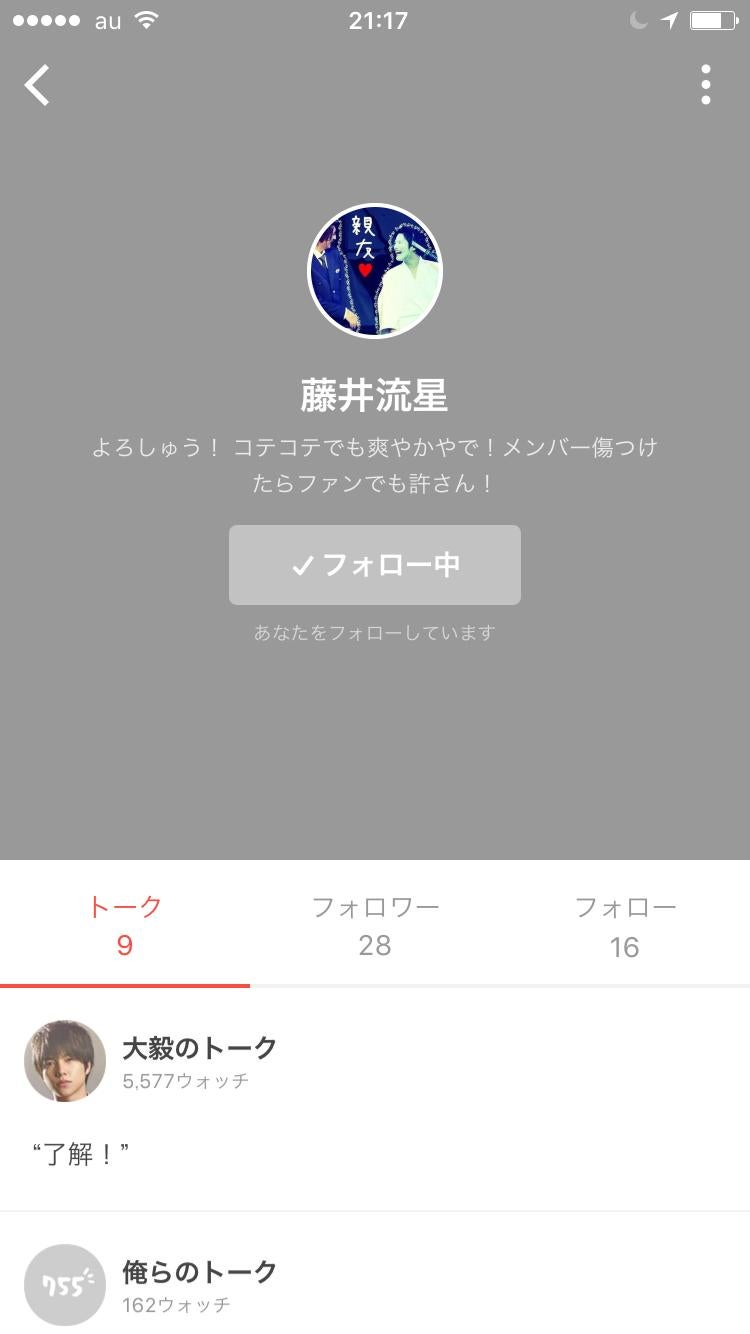This screenshot has height=1334, width=750.
Task: Tap the あなたをフォローしています label
Action: 375,632
